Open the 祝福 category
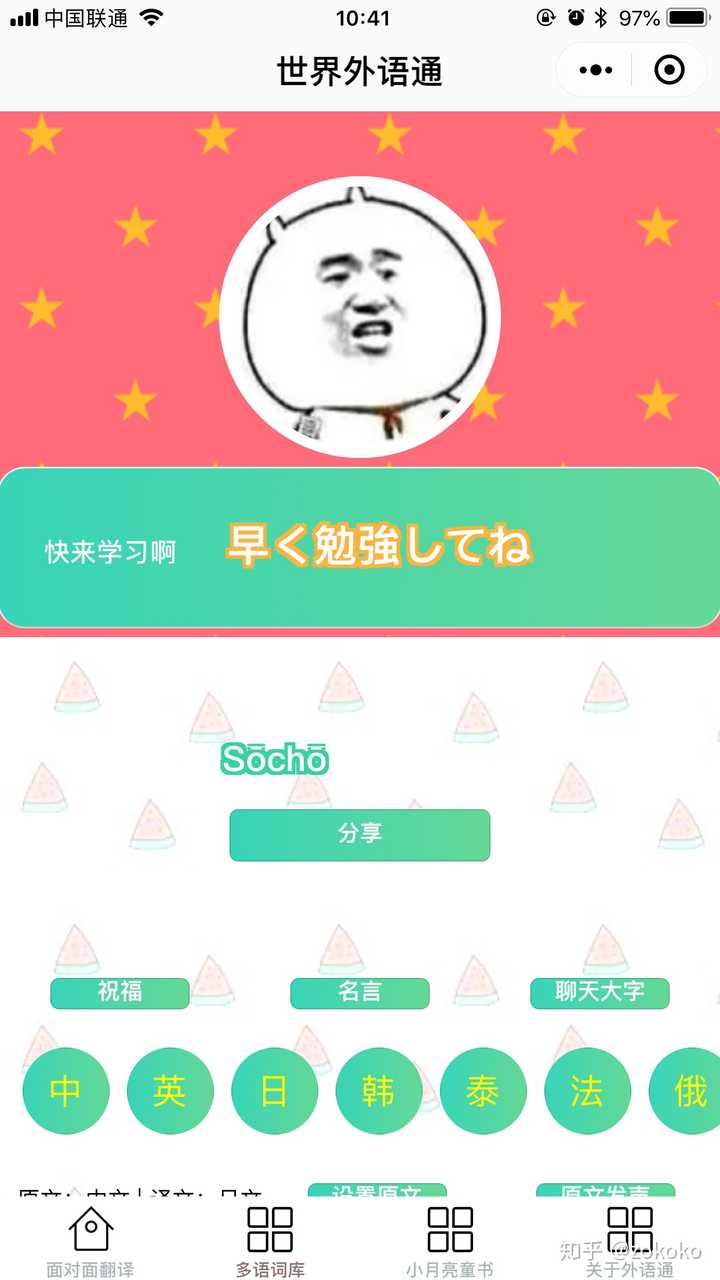Viewport: 720px width, 1280px height. point(120,992)
